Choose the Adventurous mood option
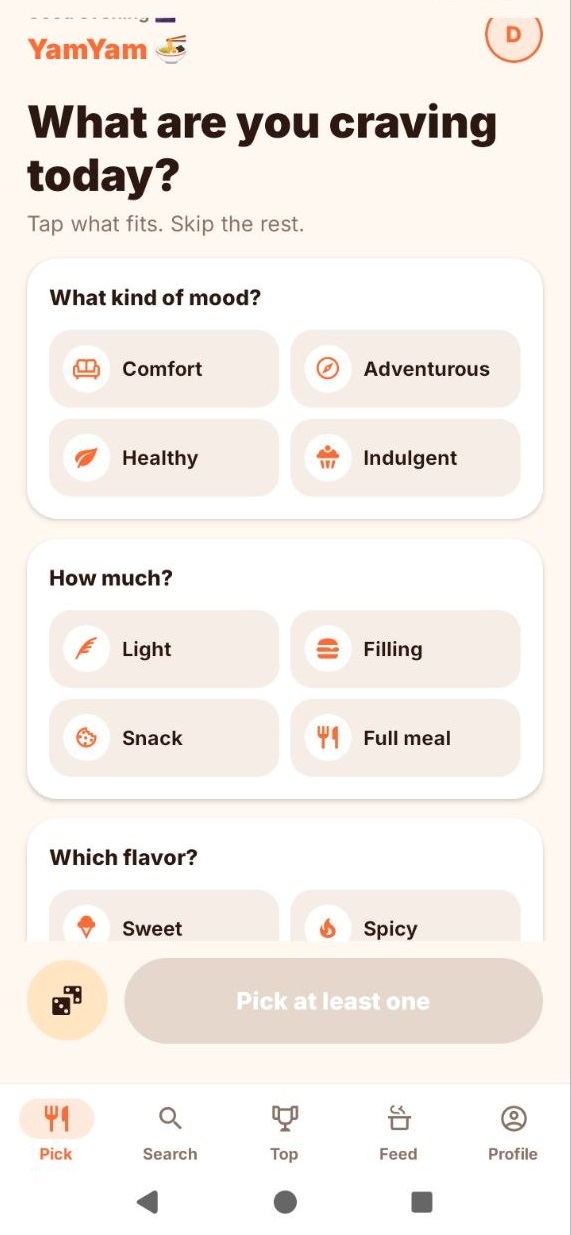Viewport: 571px width, 1235px height. click(x=405, y=369)
